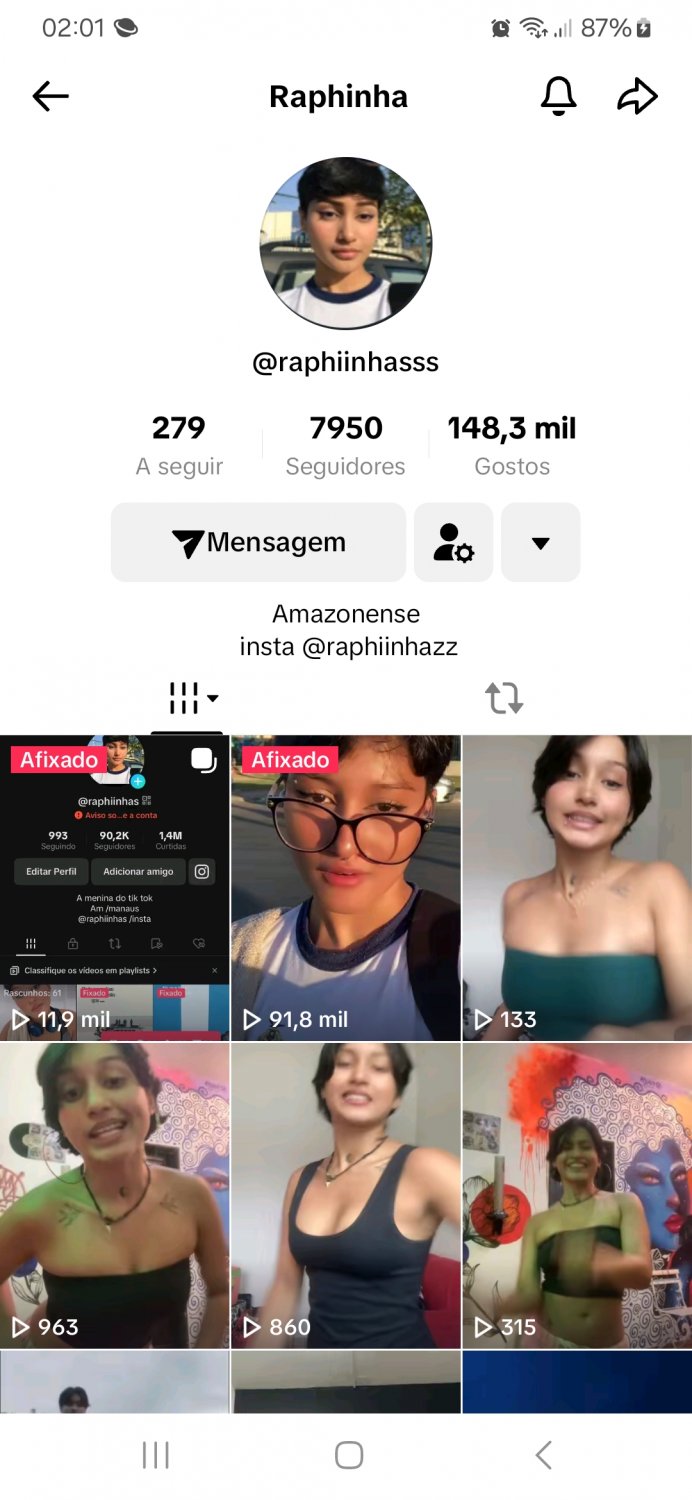Open the recent apps view
Viewport: 692px width, 1500px height.
pyautogui.click(x=156, y=1455)
